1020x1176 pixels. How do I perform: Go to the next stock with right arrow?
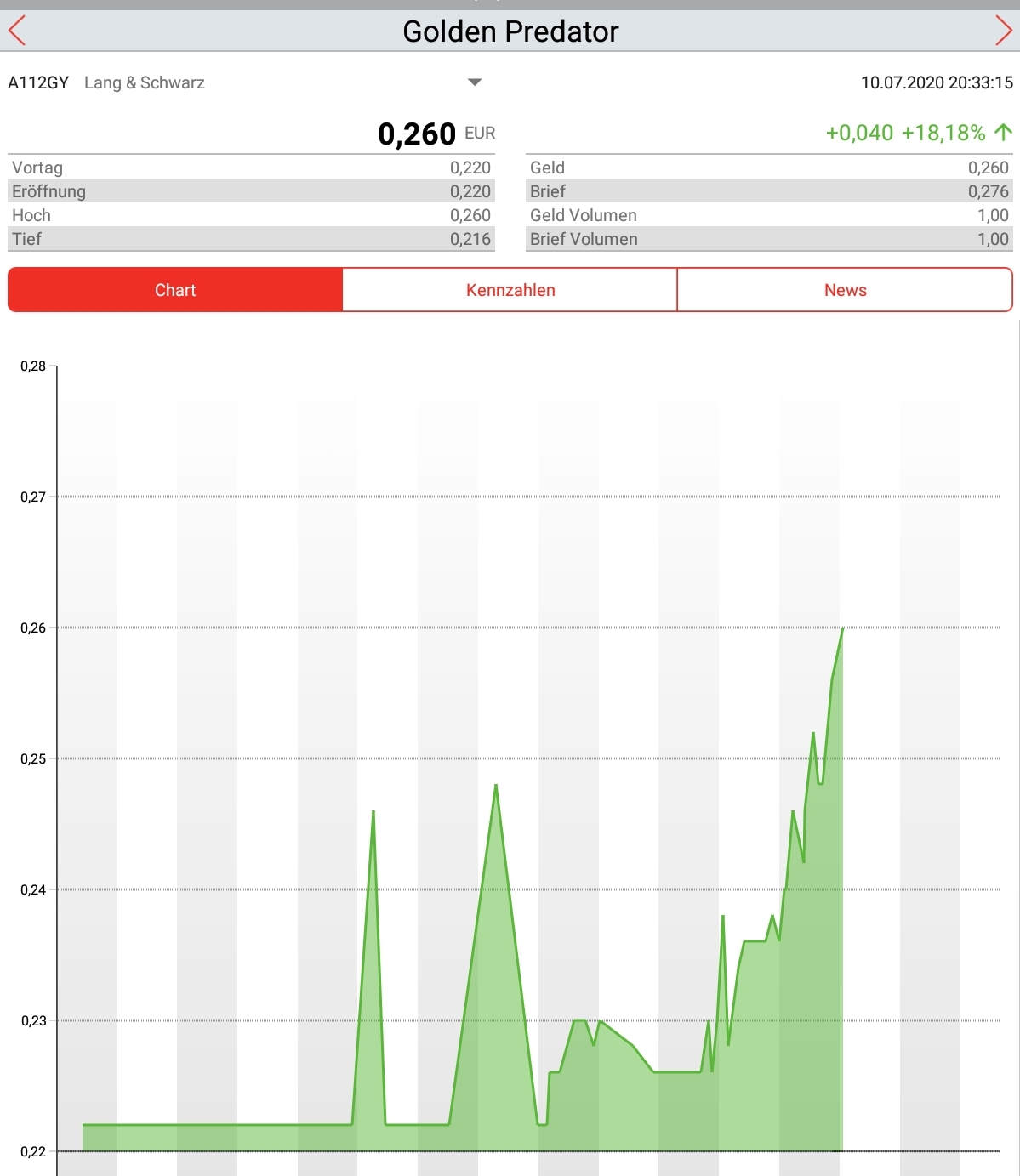pyautogui.click(x=1003, y=31)
